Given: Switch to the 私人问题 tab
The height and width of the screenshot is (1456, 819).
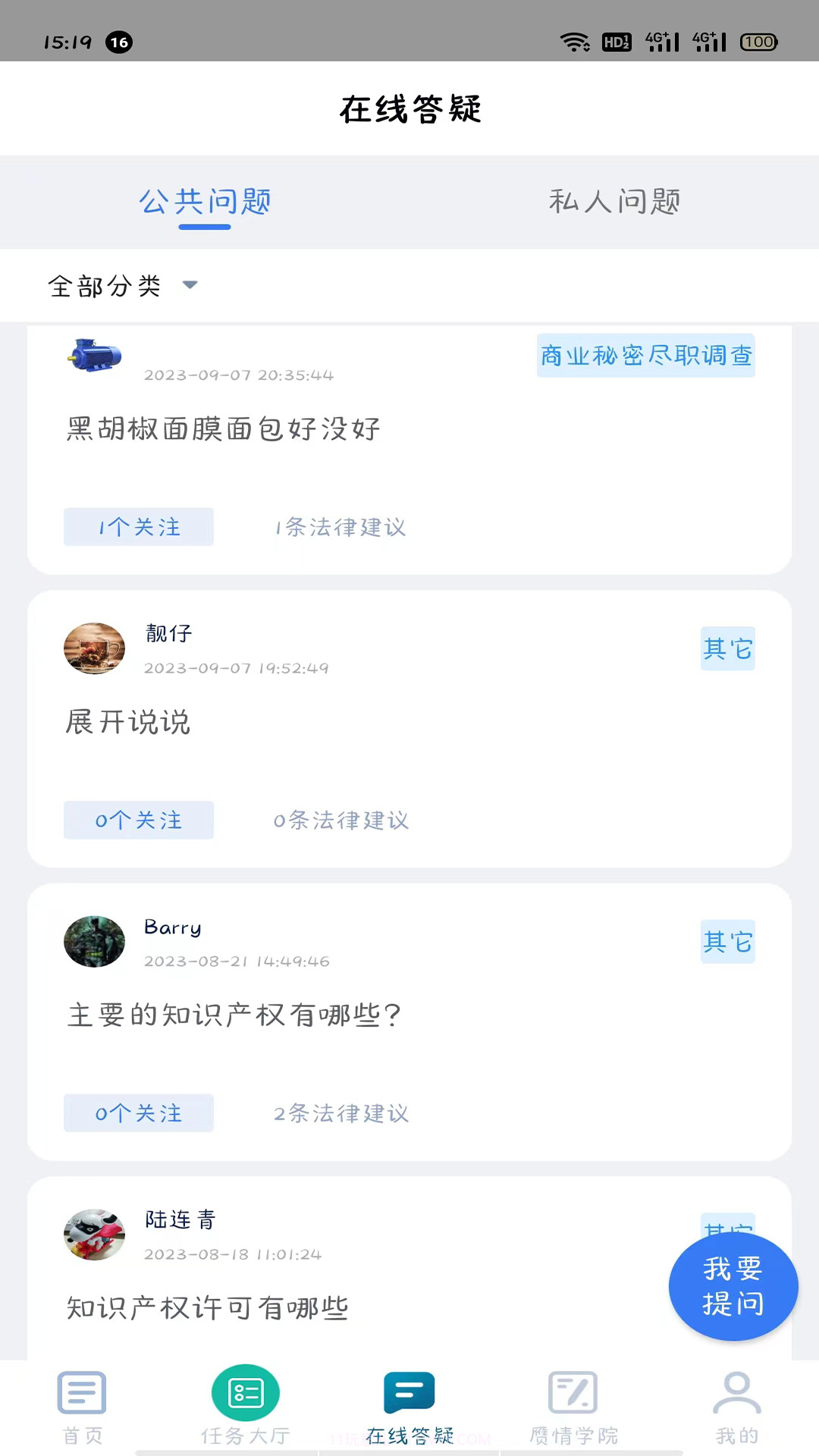Looking at the screenshot, I should click(x=614, y=201).
